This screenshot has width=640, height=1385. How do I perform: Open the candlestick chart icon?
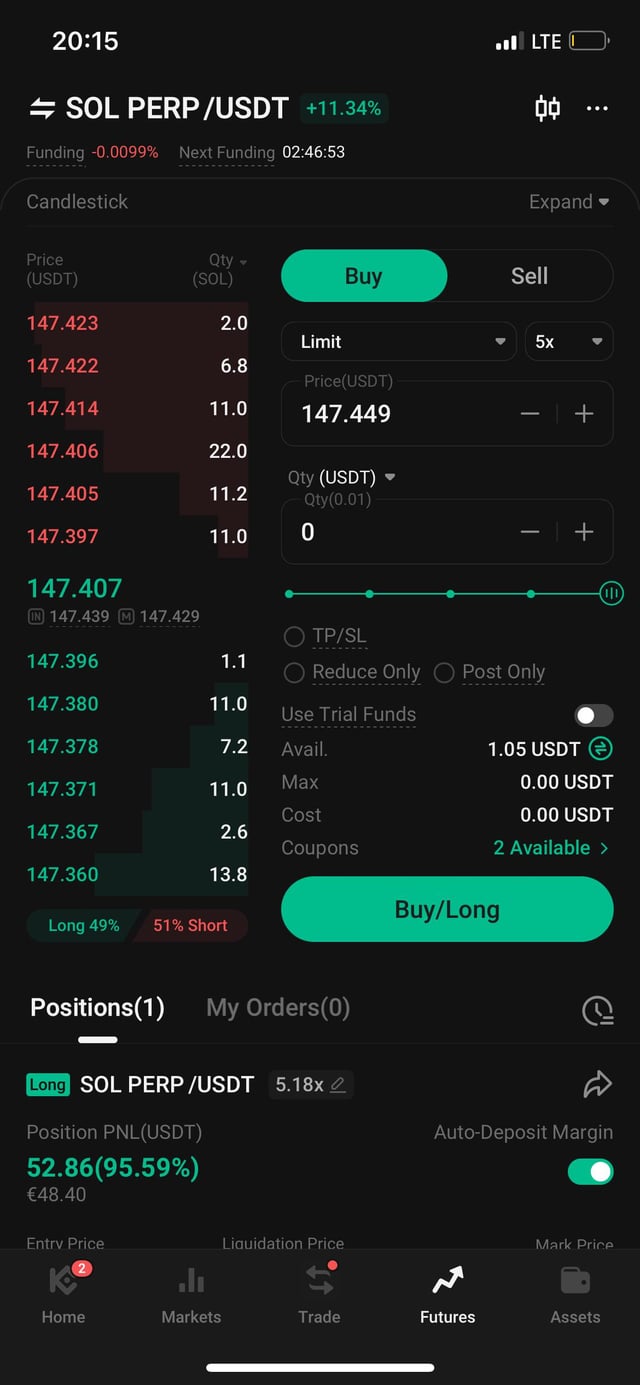tap(547, 108)
